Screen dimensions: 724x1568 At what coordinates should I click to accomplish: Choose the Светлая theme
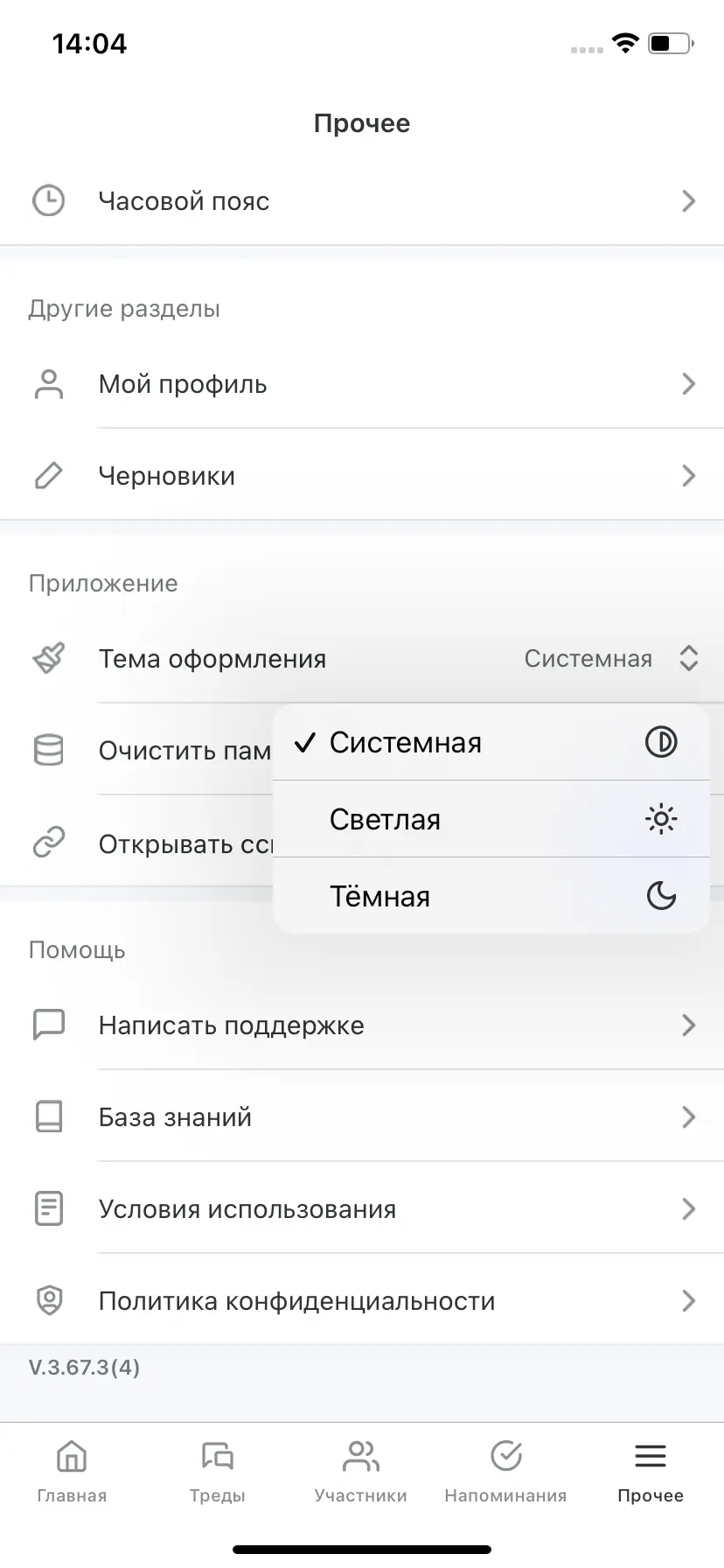click(490, 820)
